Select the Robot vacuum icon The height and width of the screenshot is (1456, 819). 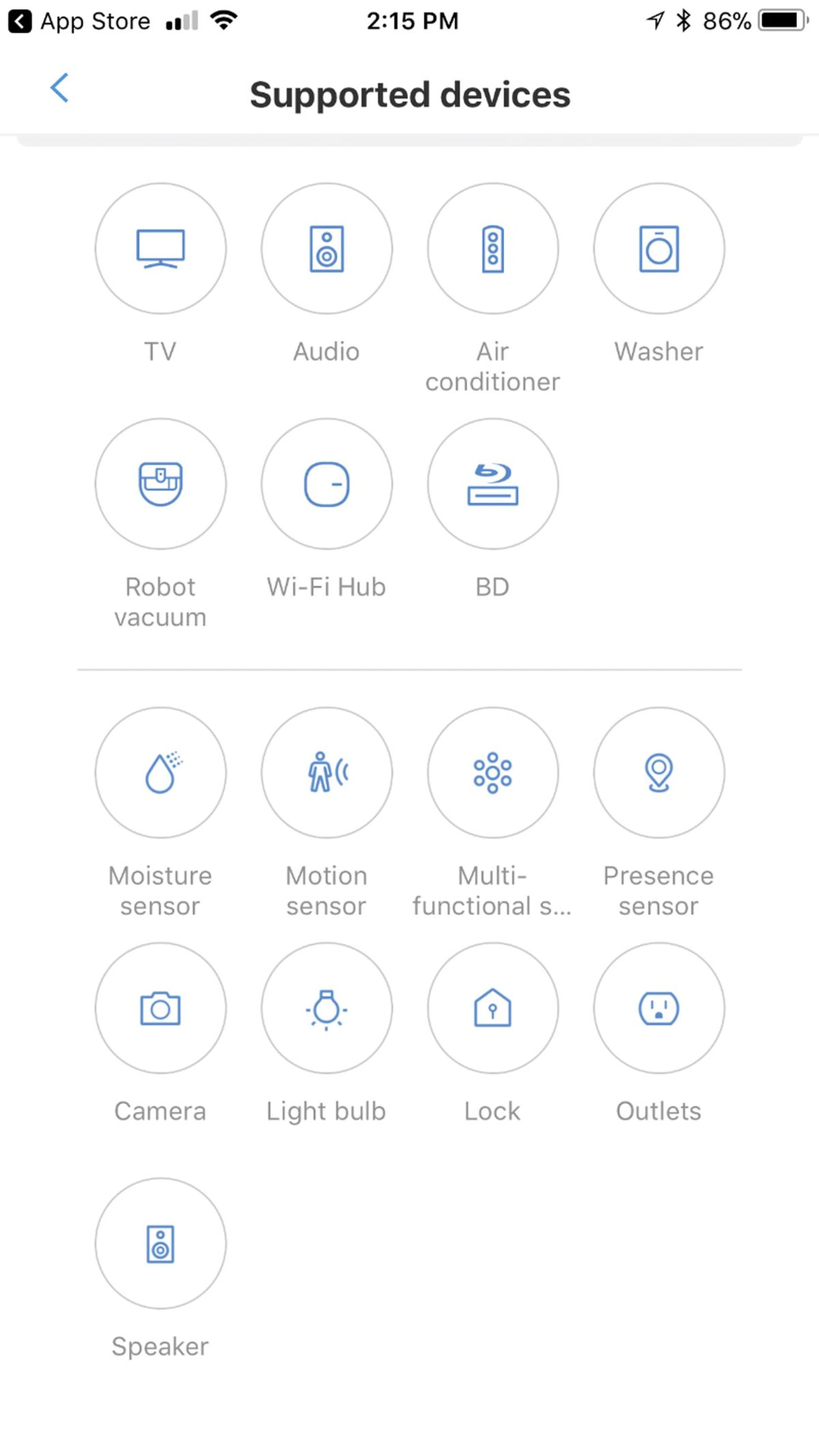160,484
